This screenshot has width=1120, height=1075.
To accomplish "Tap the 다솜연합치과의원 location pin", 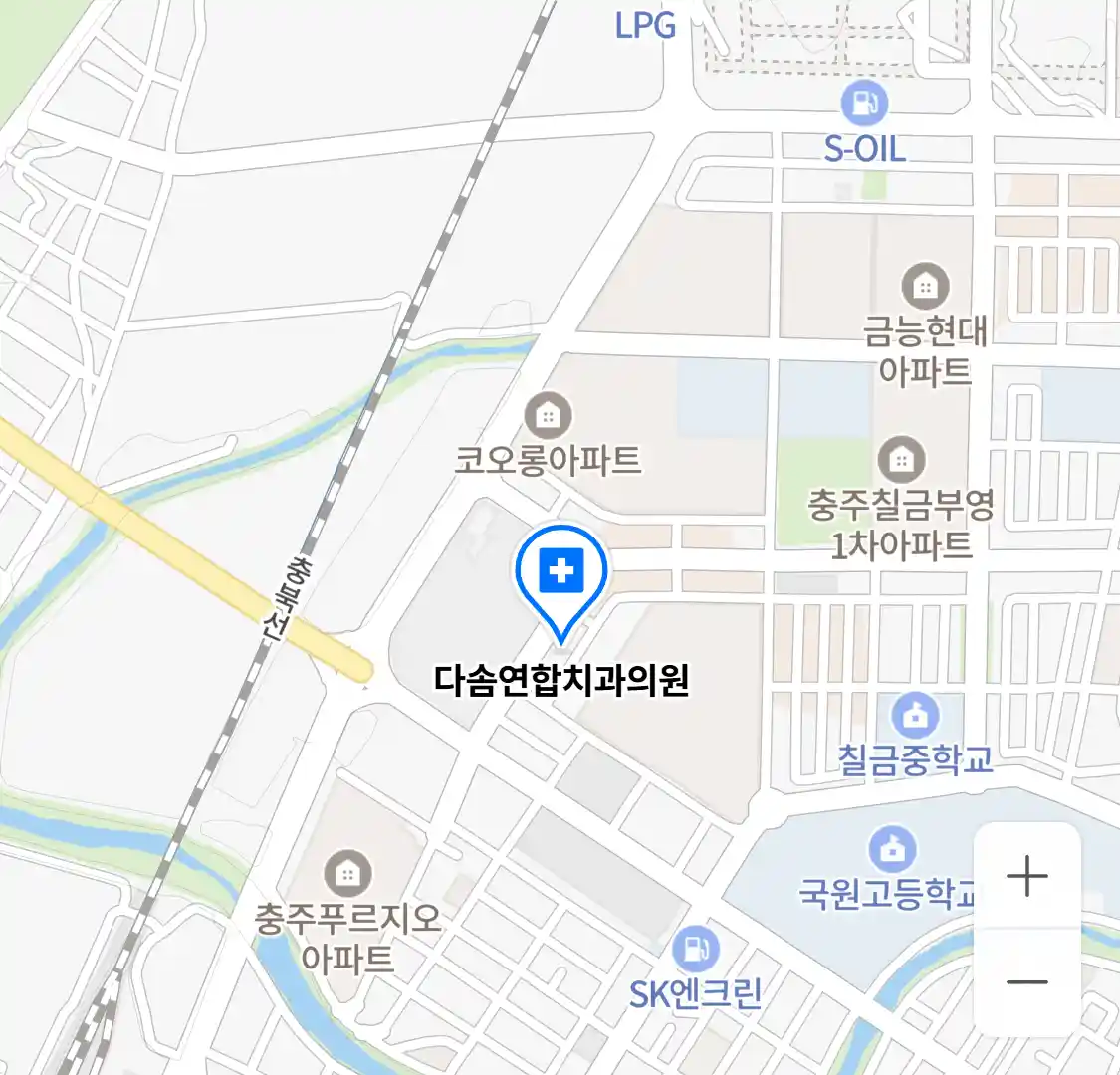I will [561, 574].
